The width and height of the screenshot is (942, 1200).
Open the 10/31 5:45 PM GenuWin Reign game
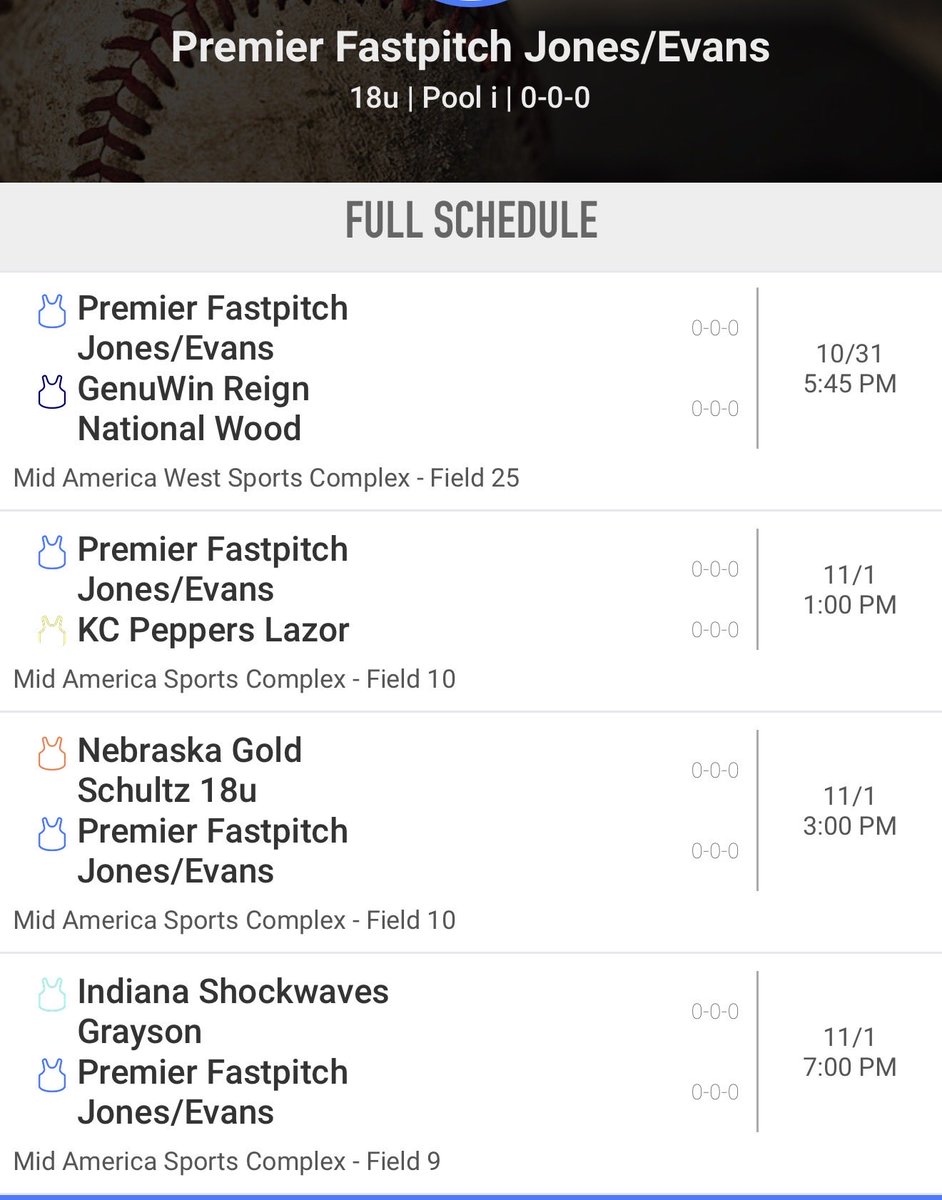click(x=471, y=391)
